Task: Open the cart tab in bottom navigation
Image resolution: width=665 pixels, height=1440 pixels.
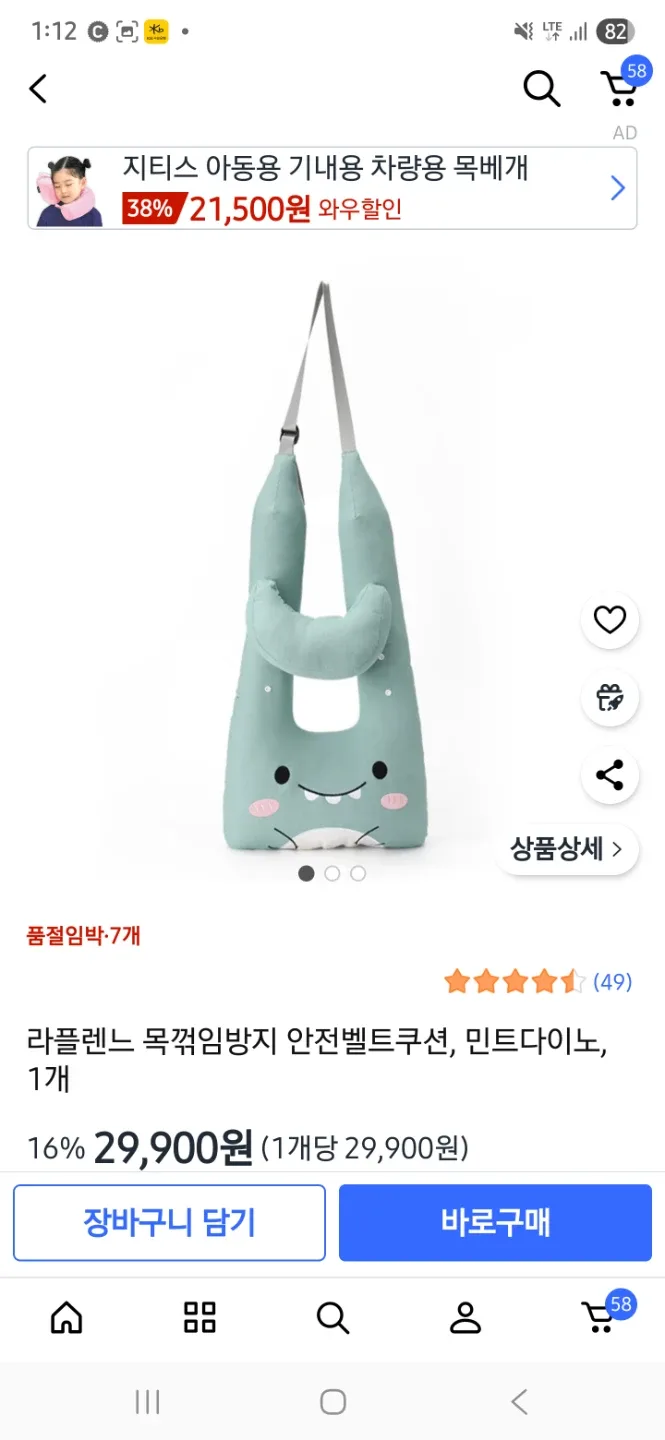Action: click(600, 1318)
